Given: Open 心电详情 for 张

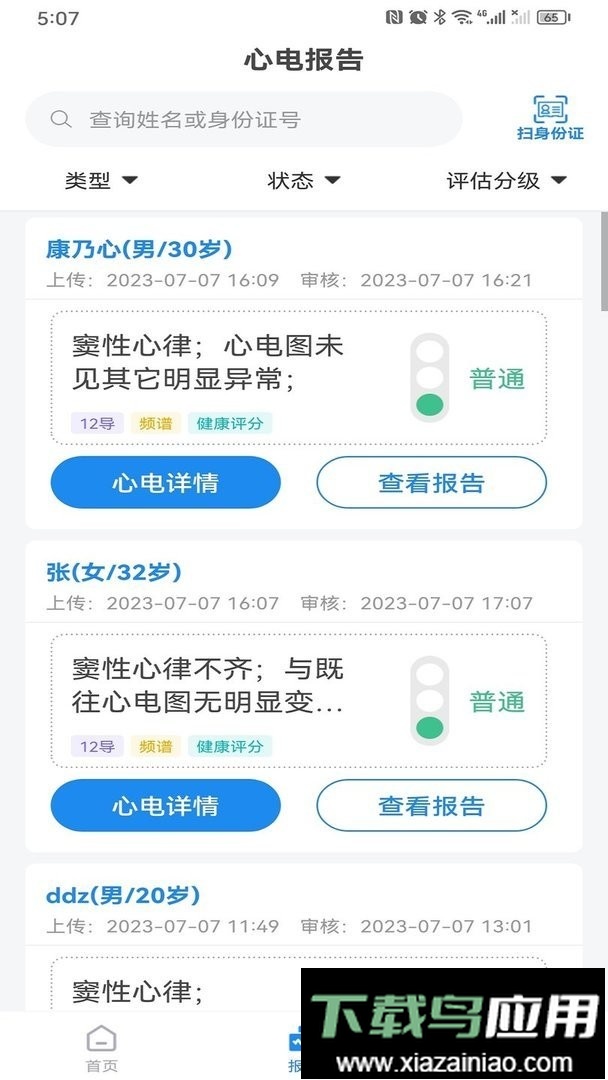Looking at the screenshot, I should [x=165, y=806].
